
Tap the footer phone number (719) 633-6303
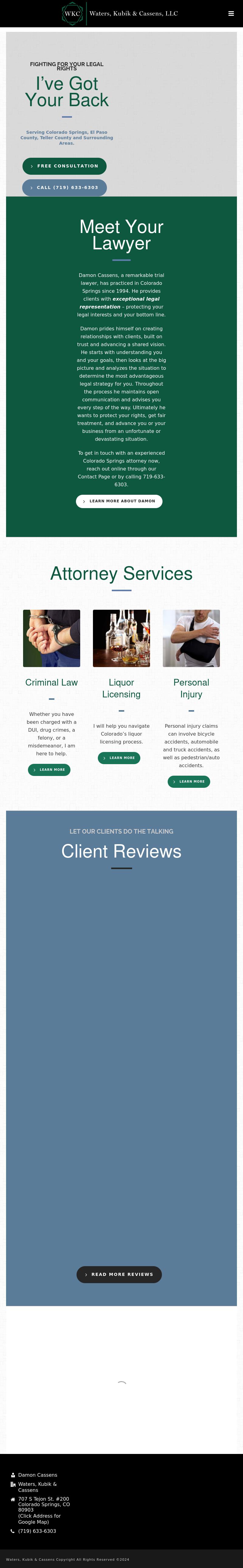37,1531
